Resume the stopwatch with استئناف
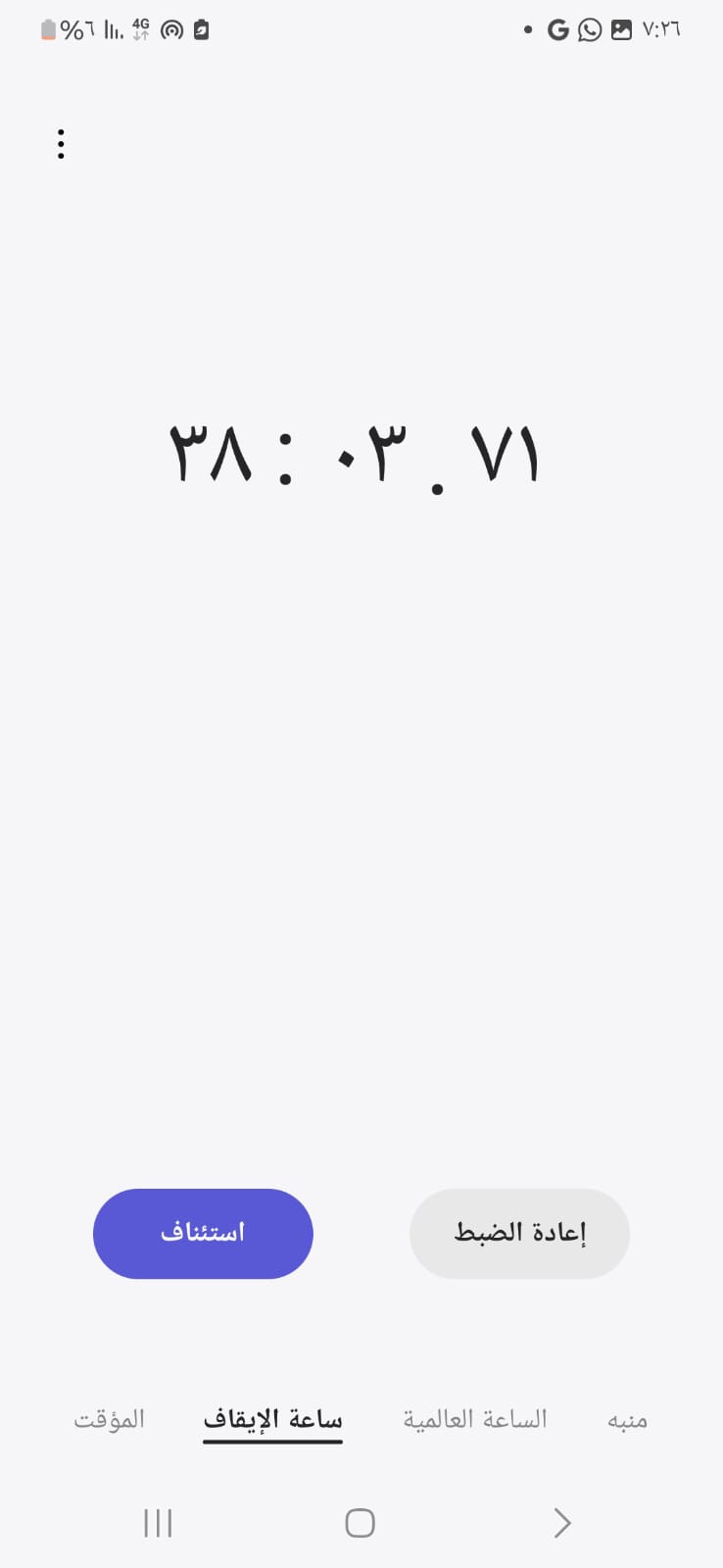Viewport: 723px width, 1568px height. 203,1233
